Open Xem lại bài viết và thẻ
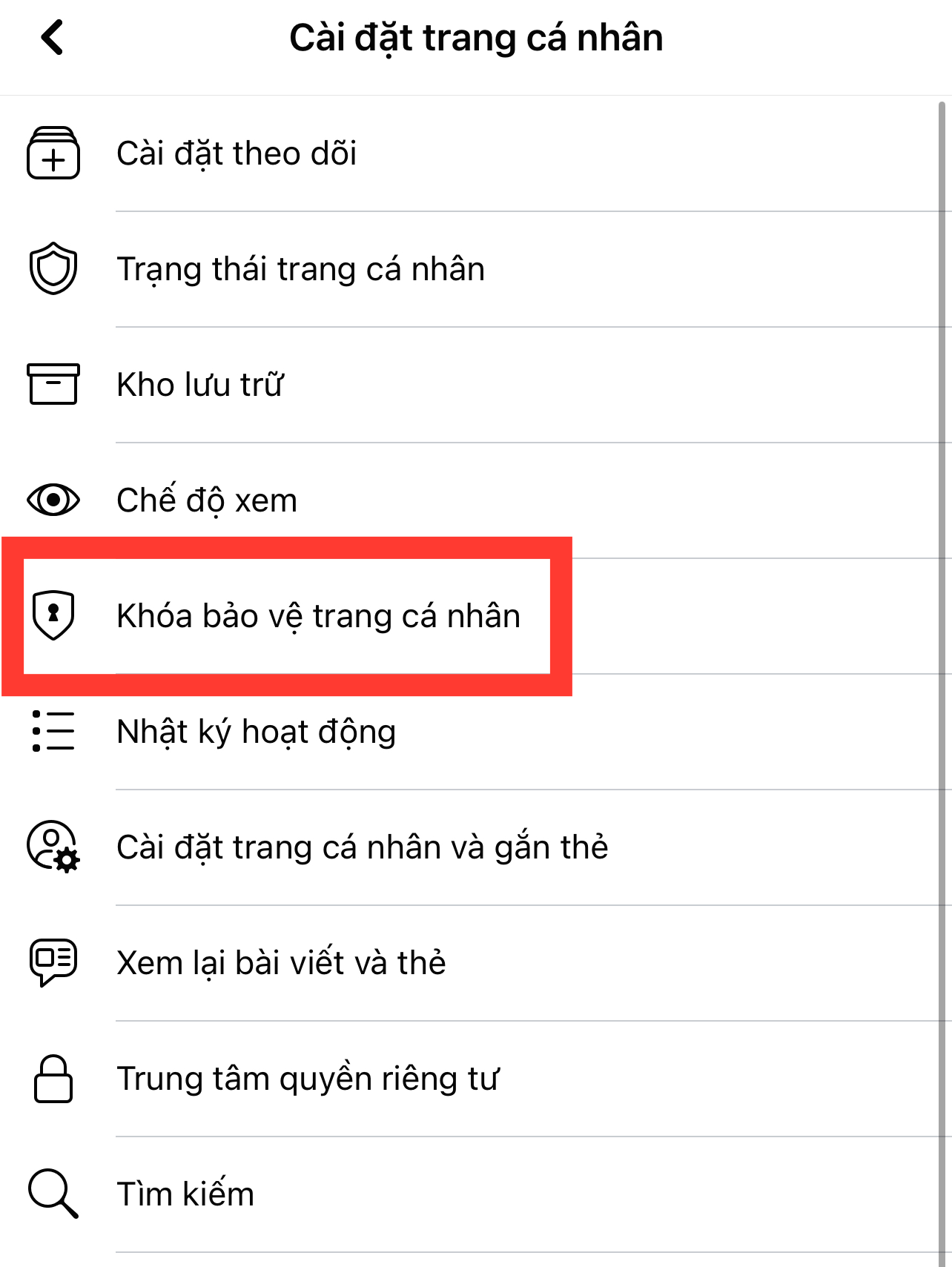This screenshot has height=1267, width=952. coord(281,963)
